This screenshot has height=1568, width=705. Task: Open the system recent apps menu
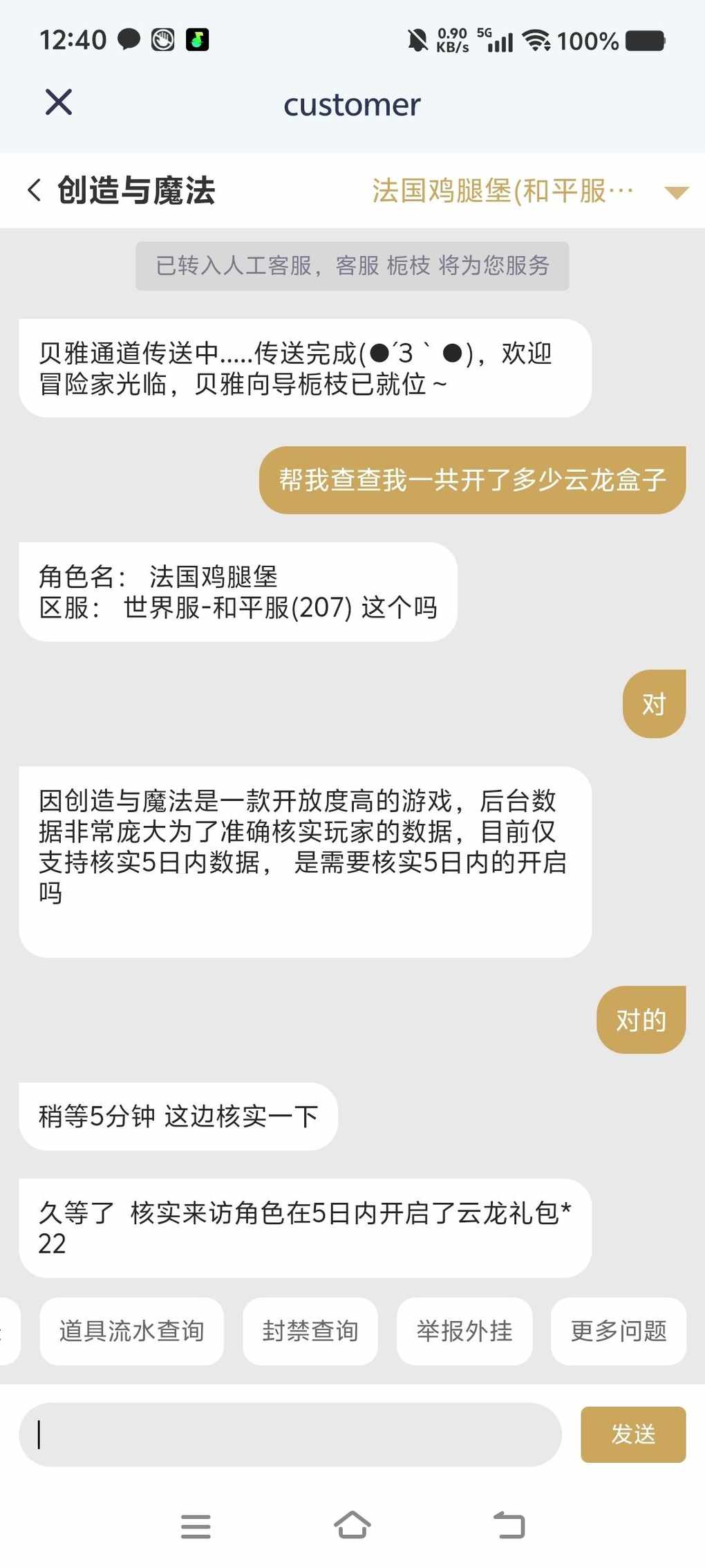(196, 1526)
